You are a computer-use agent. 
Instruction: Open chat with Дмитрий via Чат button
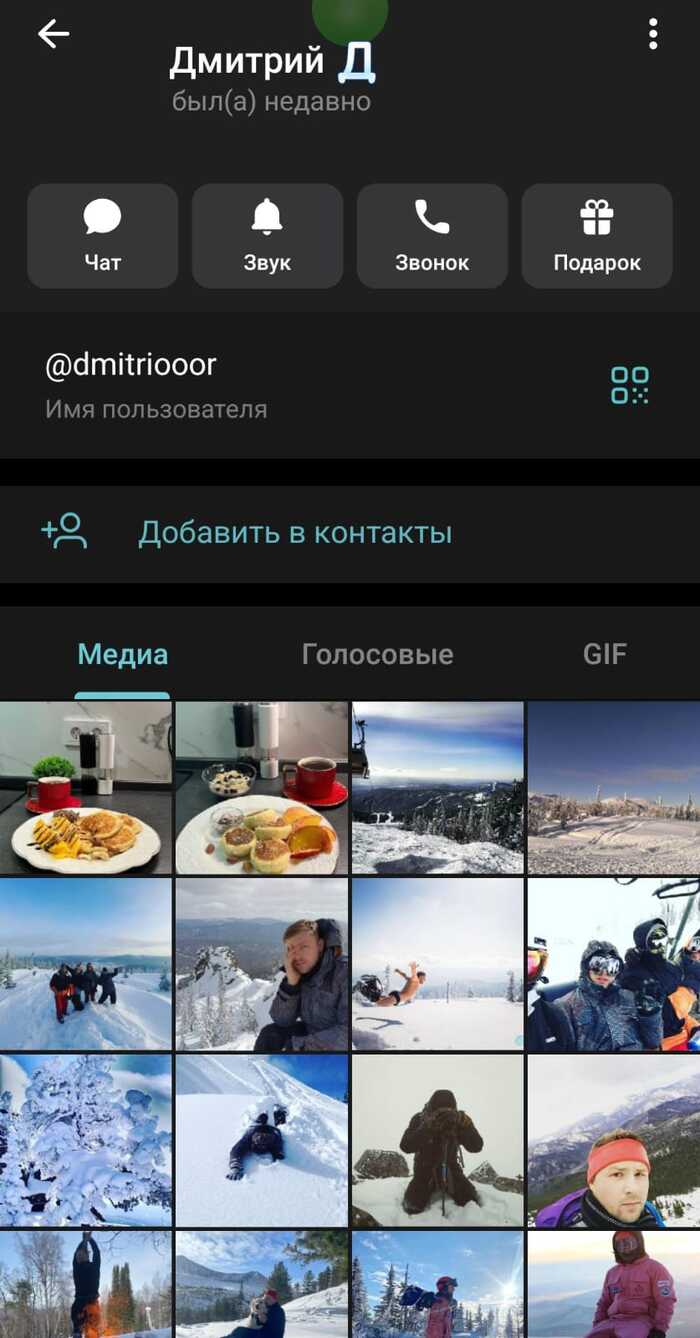103,236
